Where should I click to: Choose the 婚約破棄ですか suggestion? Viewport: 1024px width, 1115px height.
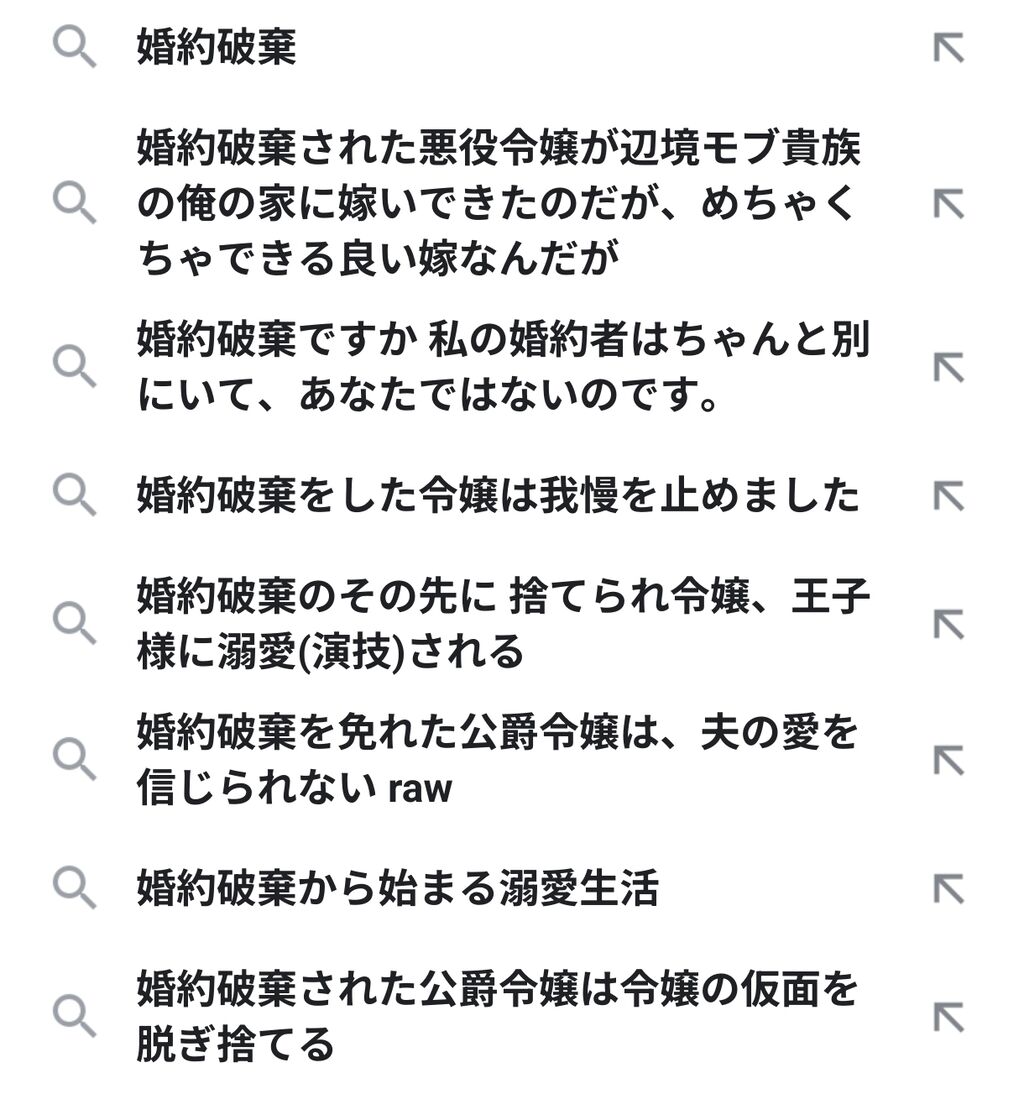click(x=503, y=368)
